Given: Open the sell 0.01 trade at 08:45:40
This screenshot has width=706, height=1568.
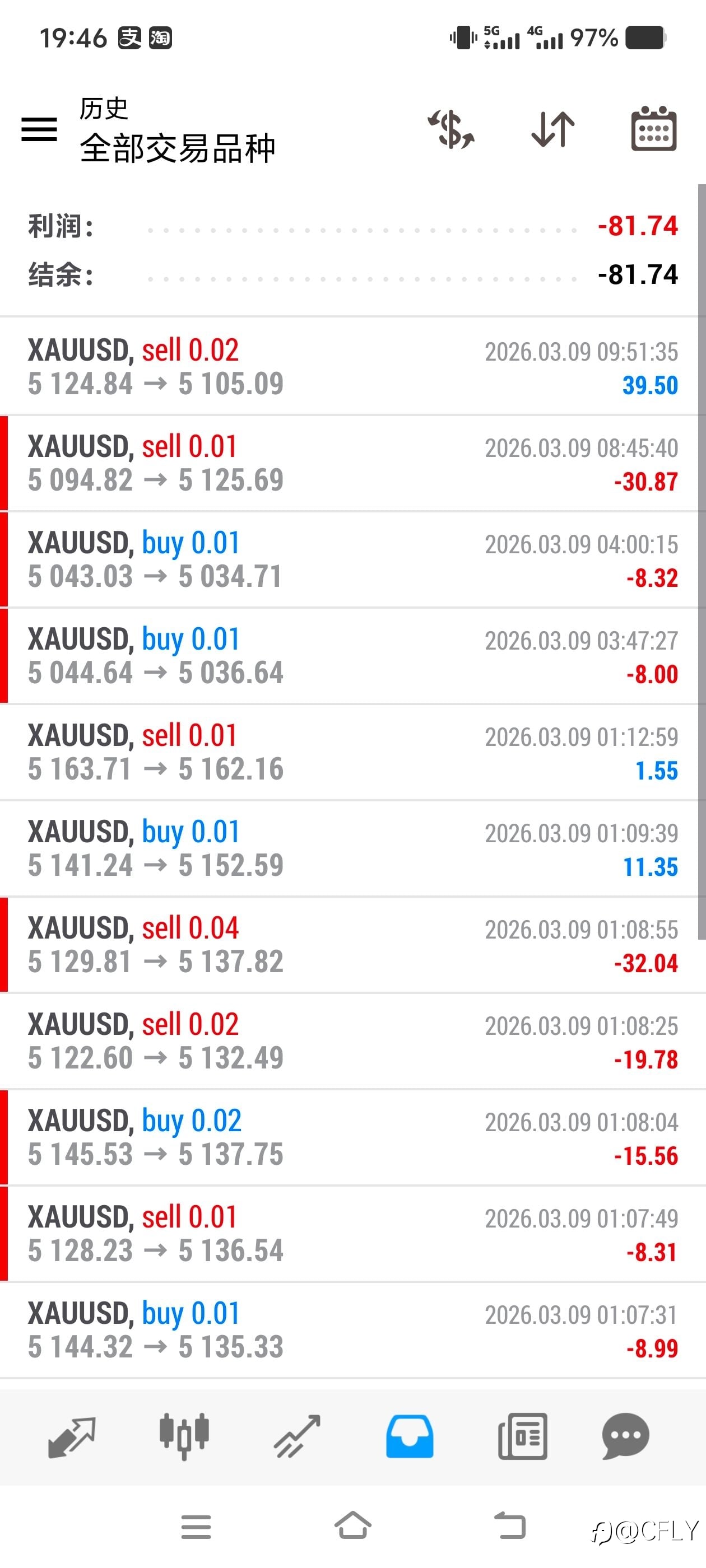Looking at the screenshot, I should 352,463.
